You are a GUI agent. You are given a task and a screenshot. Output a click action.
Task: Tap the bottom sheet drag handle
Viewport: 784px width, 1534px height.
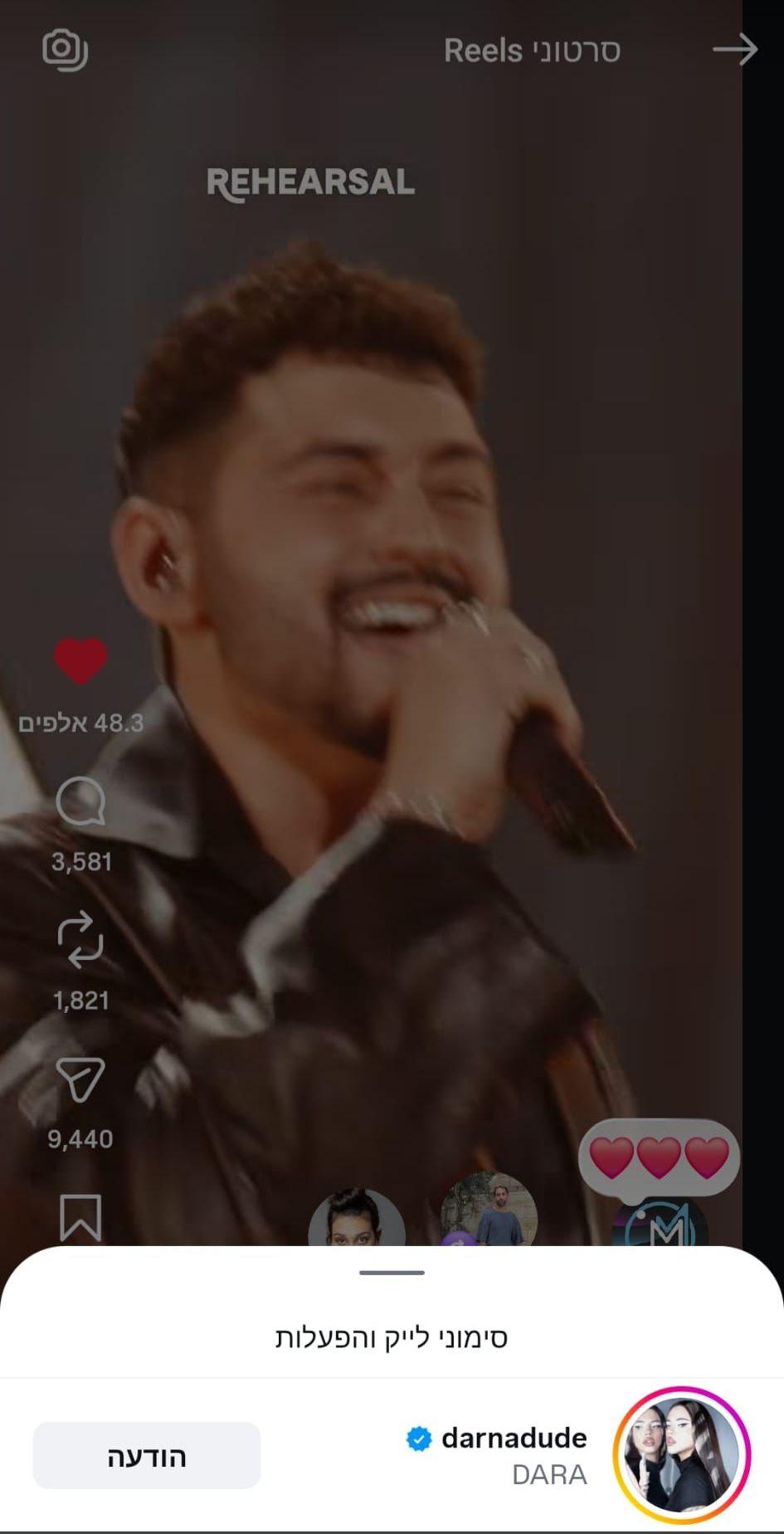pyautogui.click(x=392, y=1272)
